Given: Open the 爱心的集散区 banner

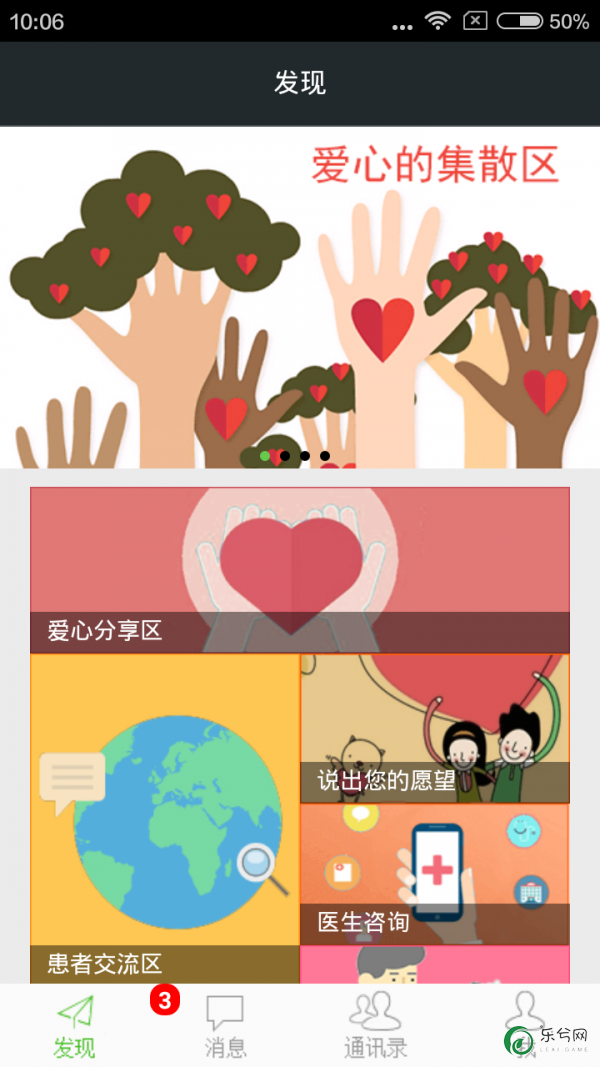Looking at the screenshot, I should coord(300,297).
